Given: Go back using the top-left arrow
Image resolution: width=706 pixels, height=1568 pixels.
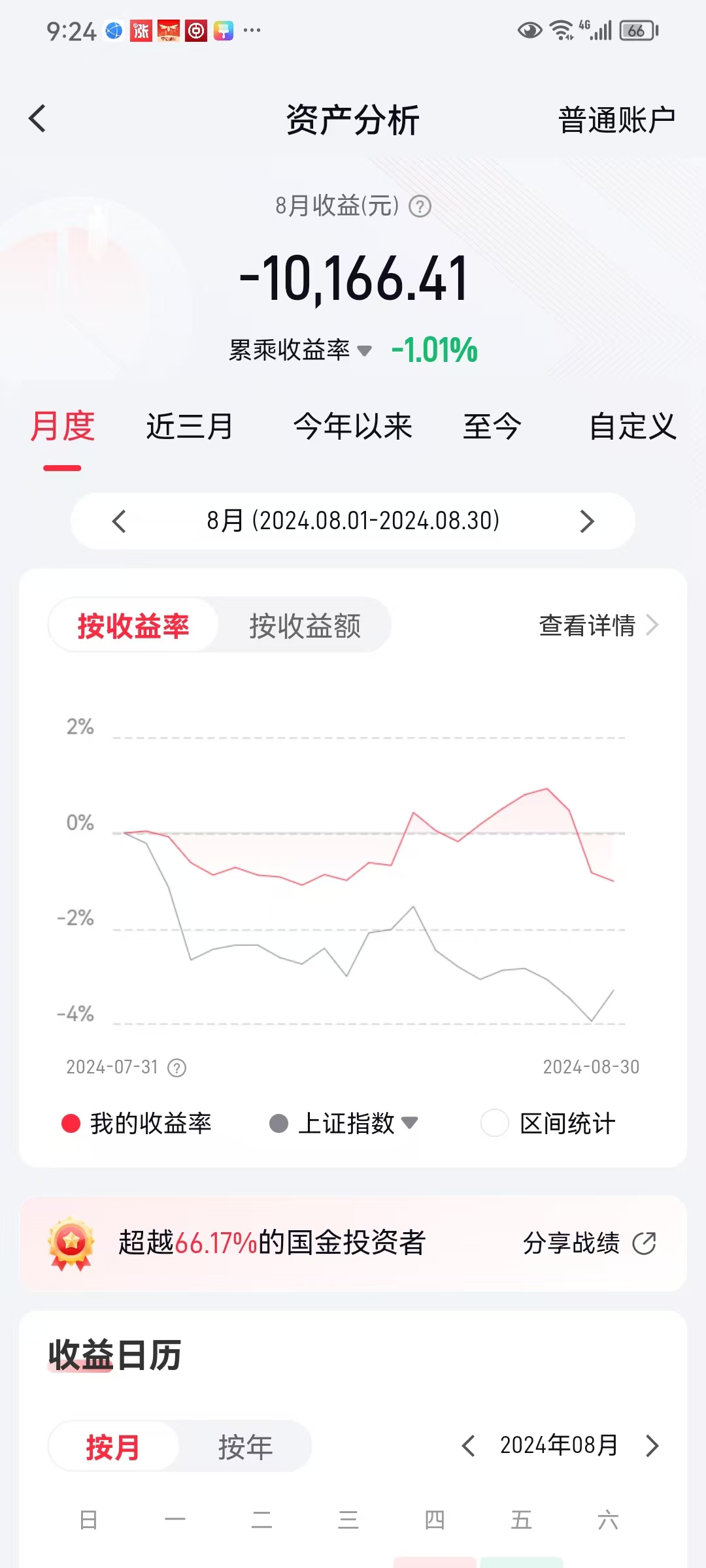Looking at the screenshot, I should tap(38, 119).
